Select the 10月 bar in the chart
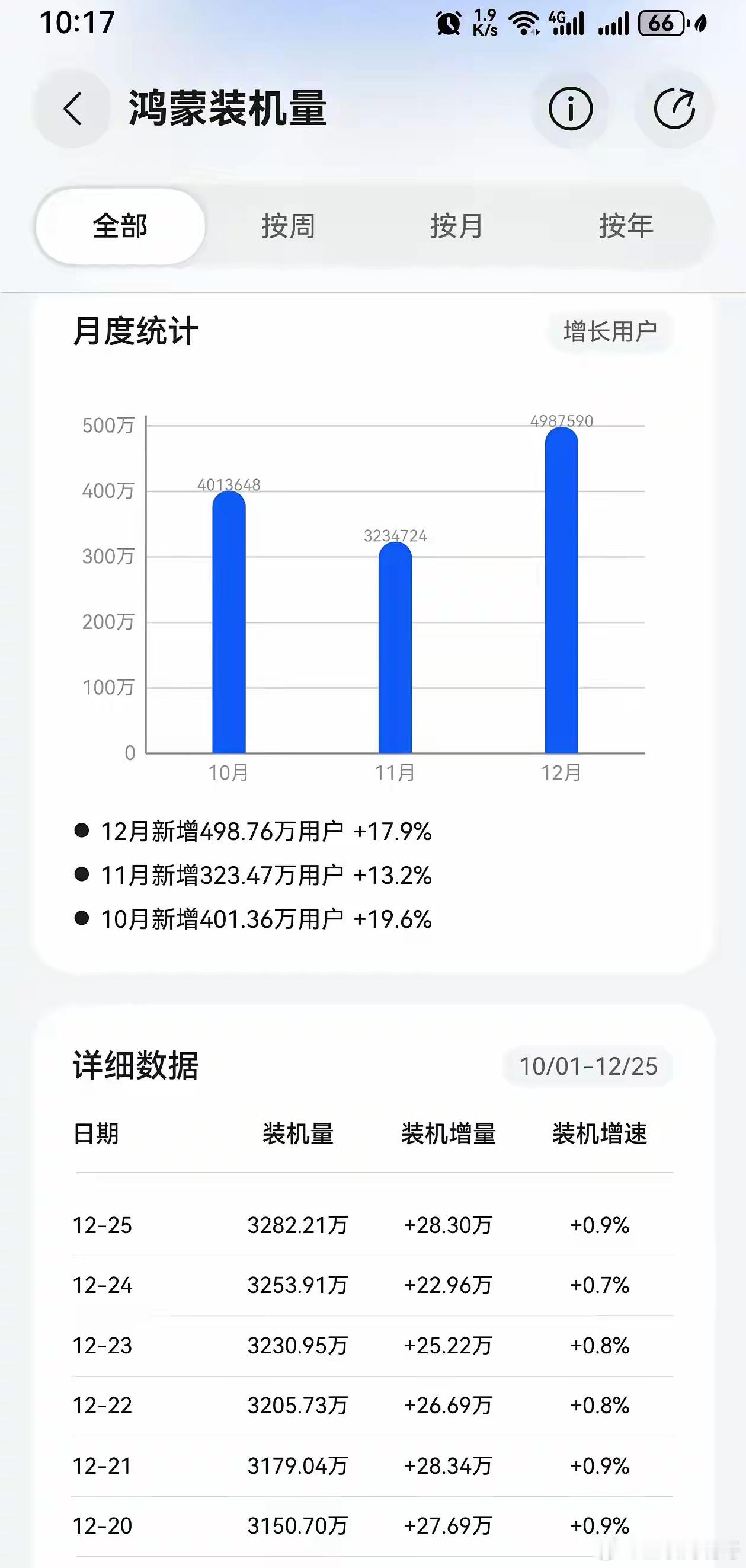The width and height of the screenshot is (746, 1568). (230, 621)
